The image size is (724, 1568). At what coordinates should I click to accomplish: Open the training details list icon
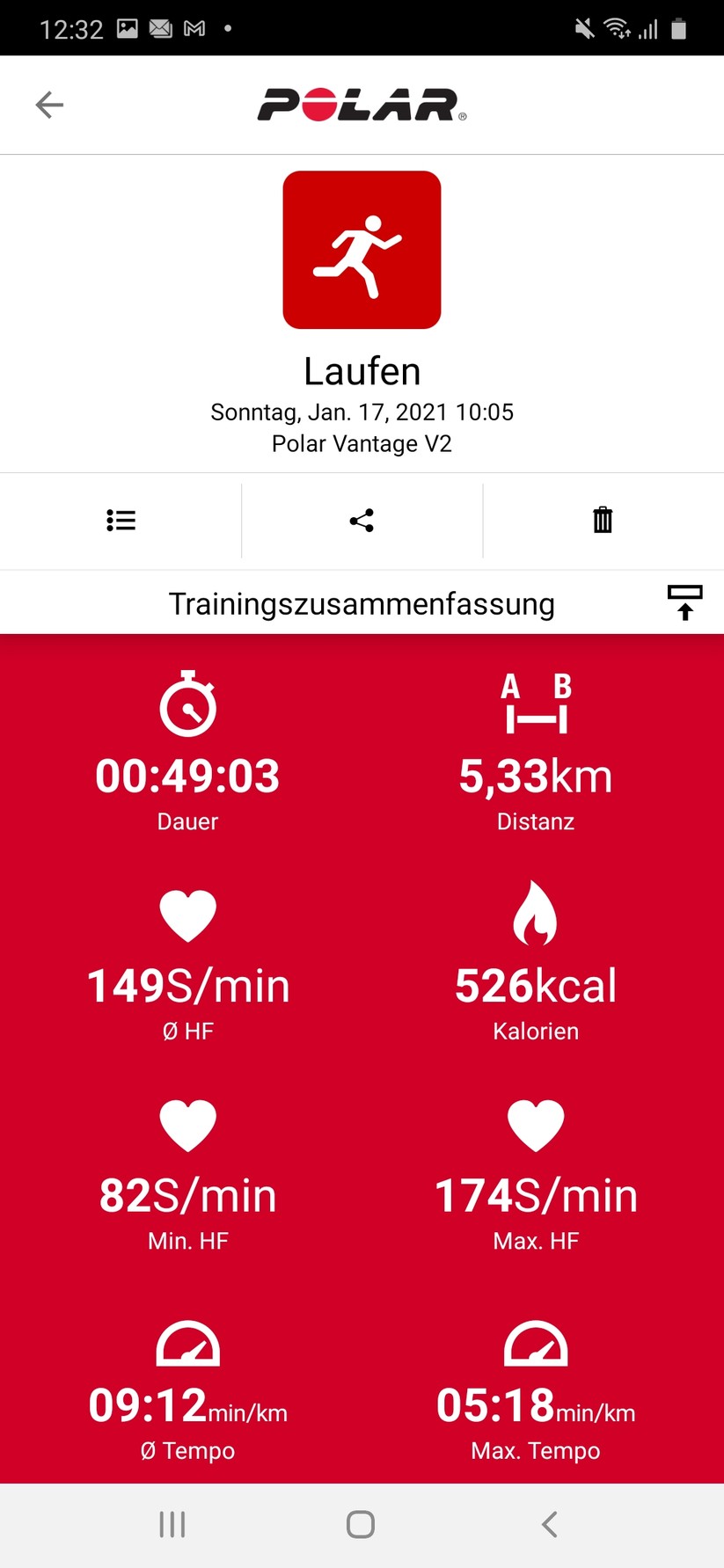point(121,521)
